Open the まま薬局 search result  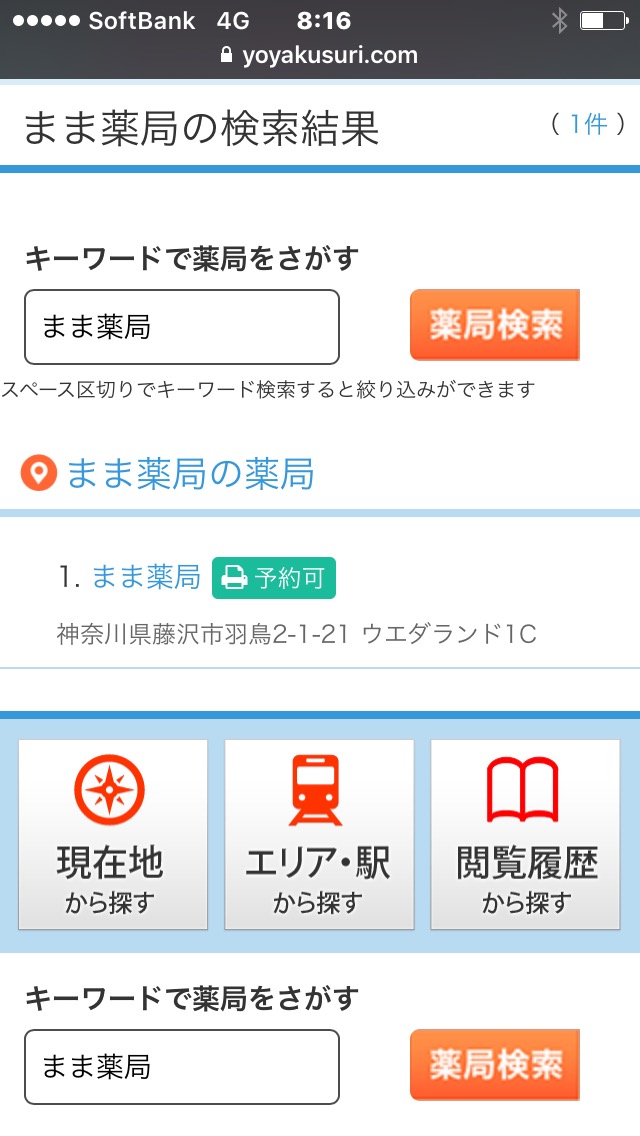pyautogui.click(x=146, y=577)
